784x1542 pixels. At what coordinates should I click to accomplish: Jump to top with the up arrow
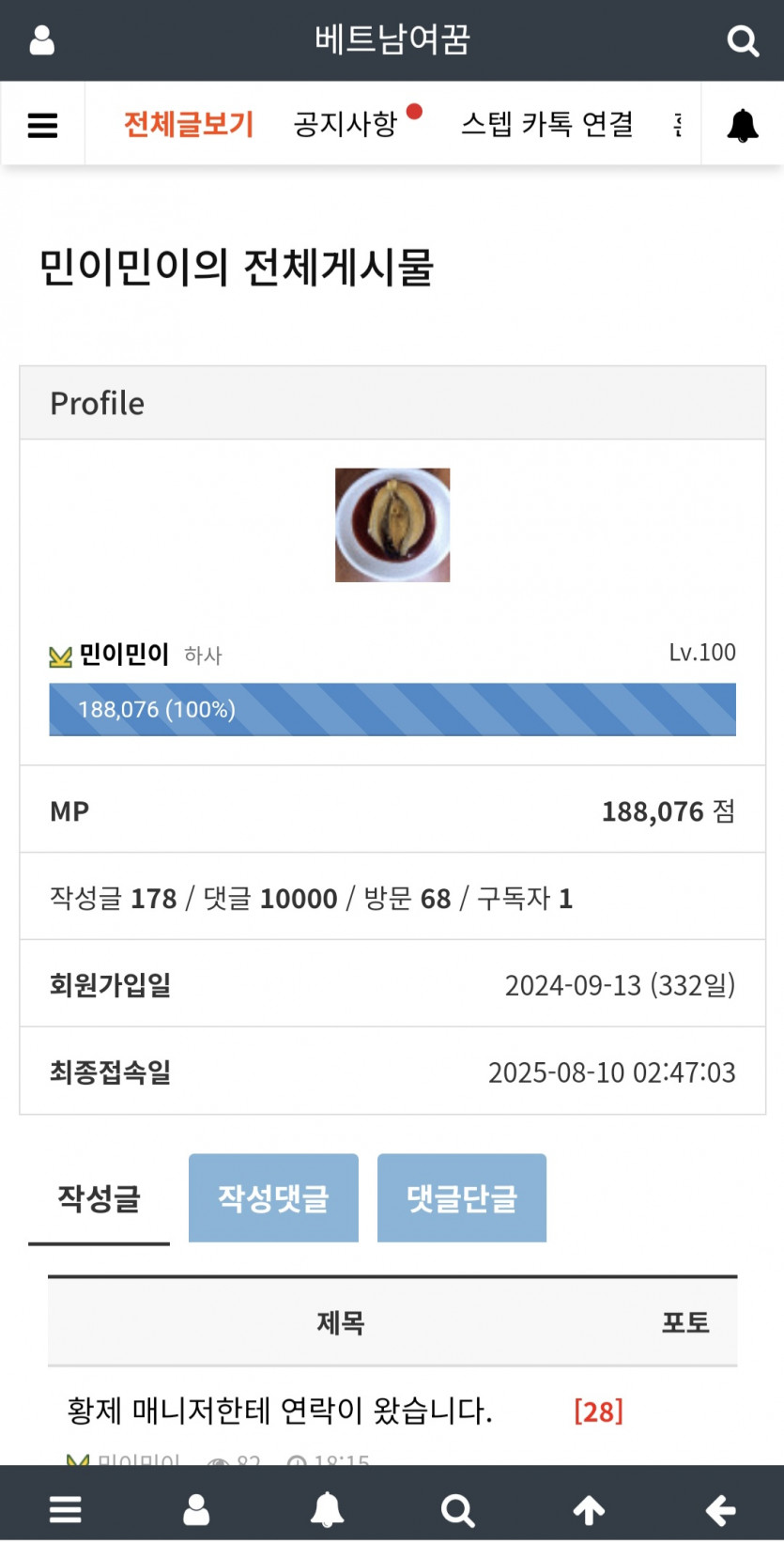tap(589, 1509)
